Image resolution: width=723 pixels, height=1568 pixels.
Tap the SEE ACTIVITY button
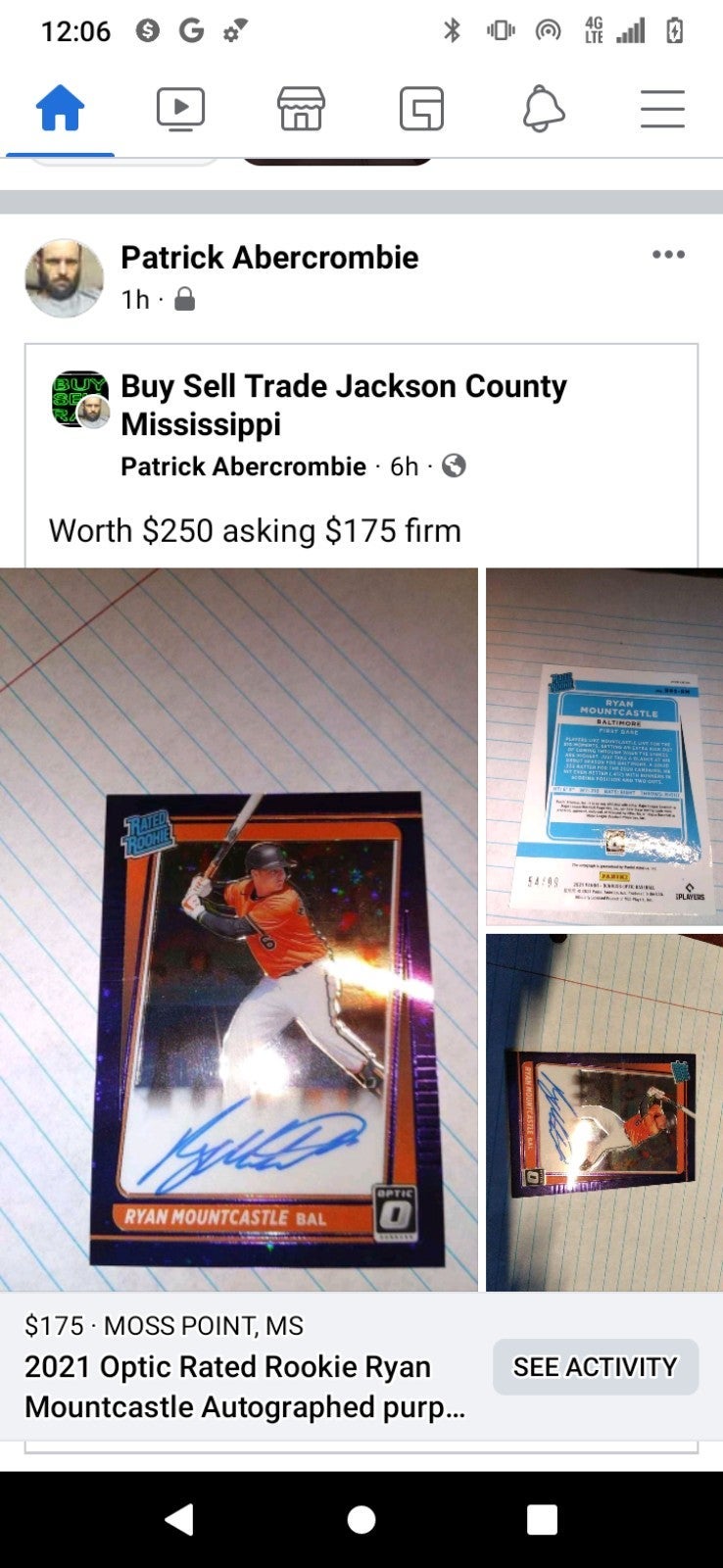pos(595,1366)
